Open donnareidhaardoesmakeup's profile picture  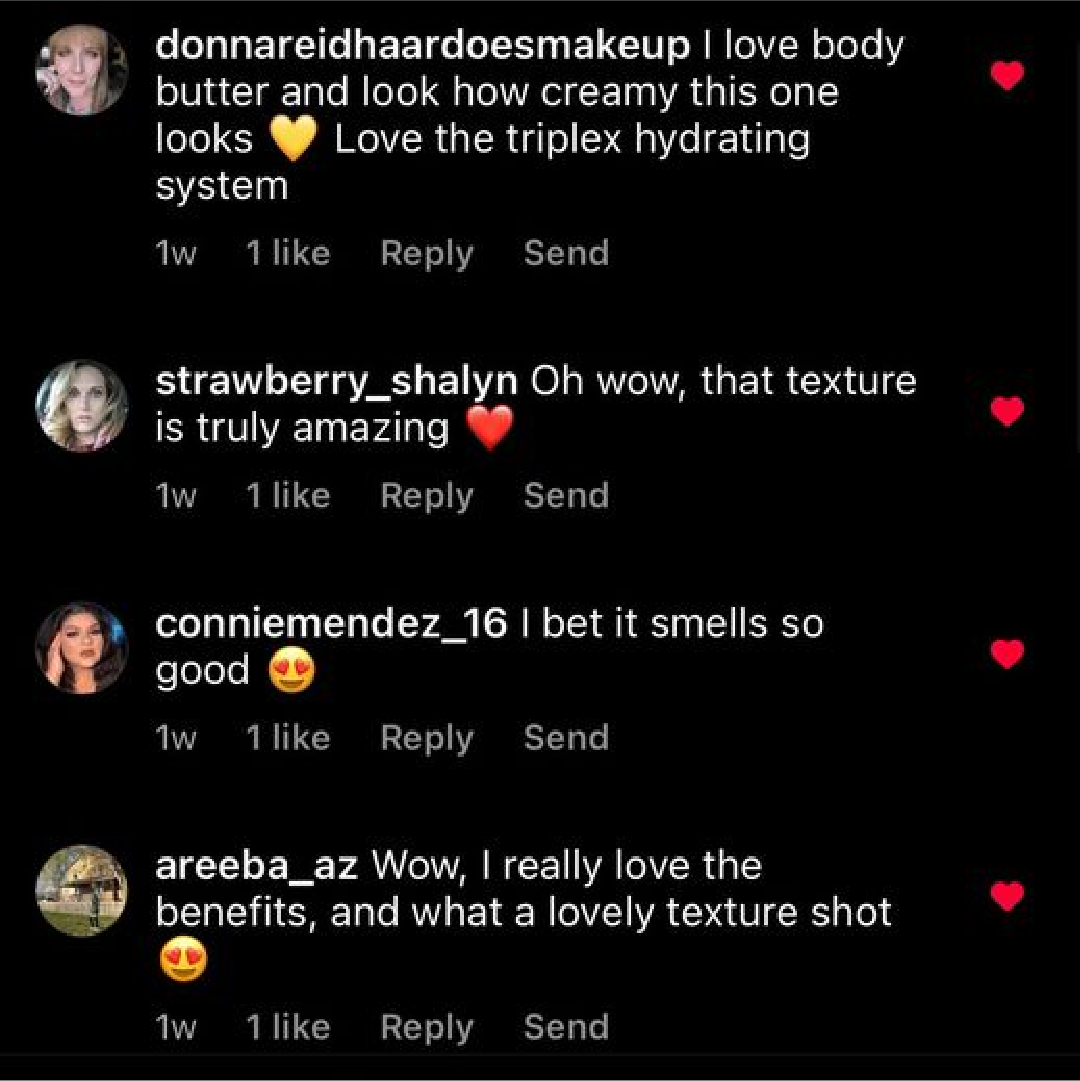82,71
